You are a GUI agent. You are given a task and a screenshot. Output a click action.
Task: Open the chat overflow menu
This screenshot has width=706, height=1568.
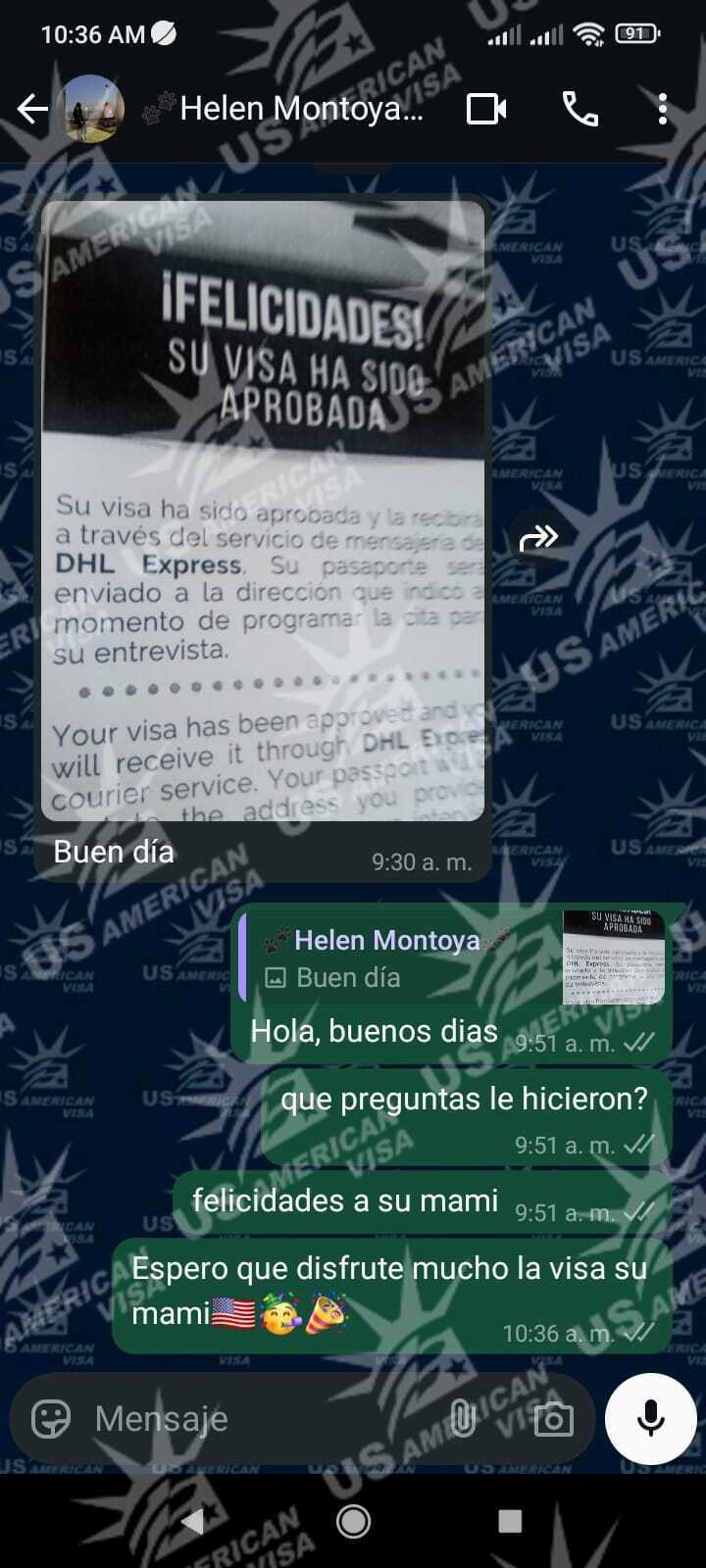click(663, 109)
